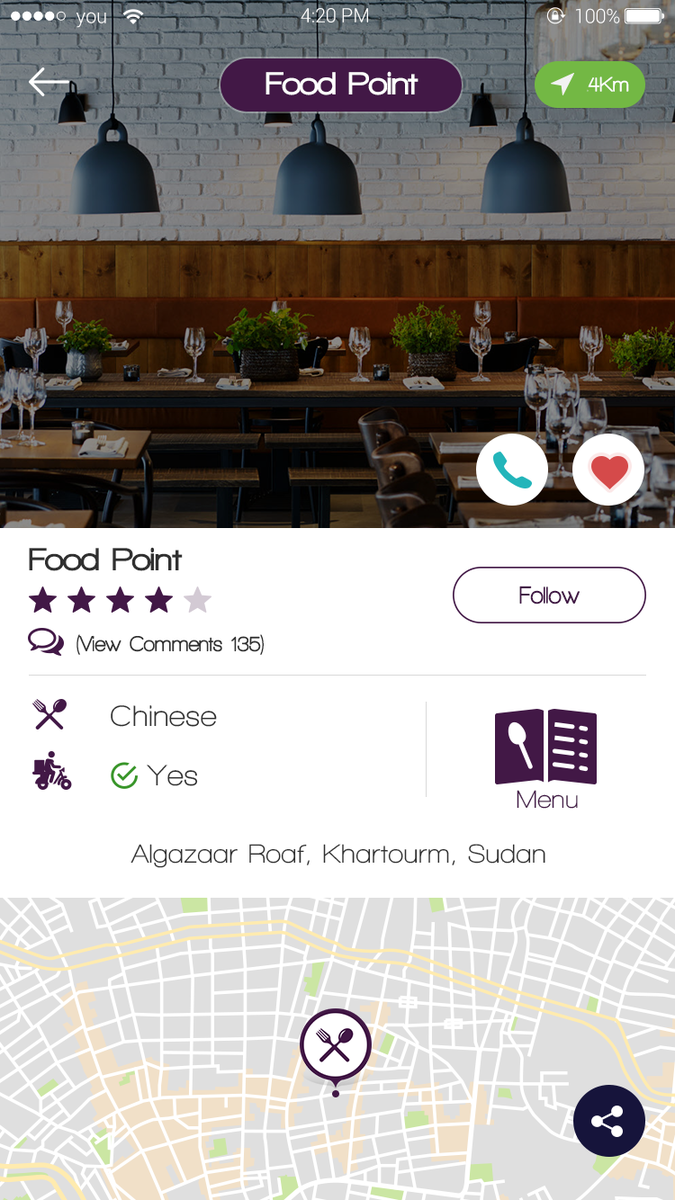
Task: Follow Food Point
Action: coord(549,596)
